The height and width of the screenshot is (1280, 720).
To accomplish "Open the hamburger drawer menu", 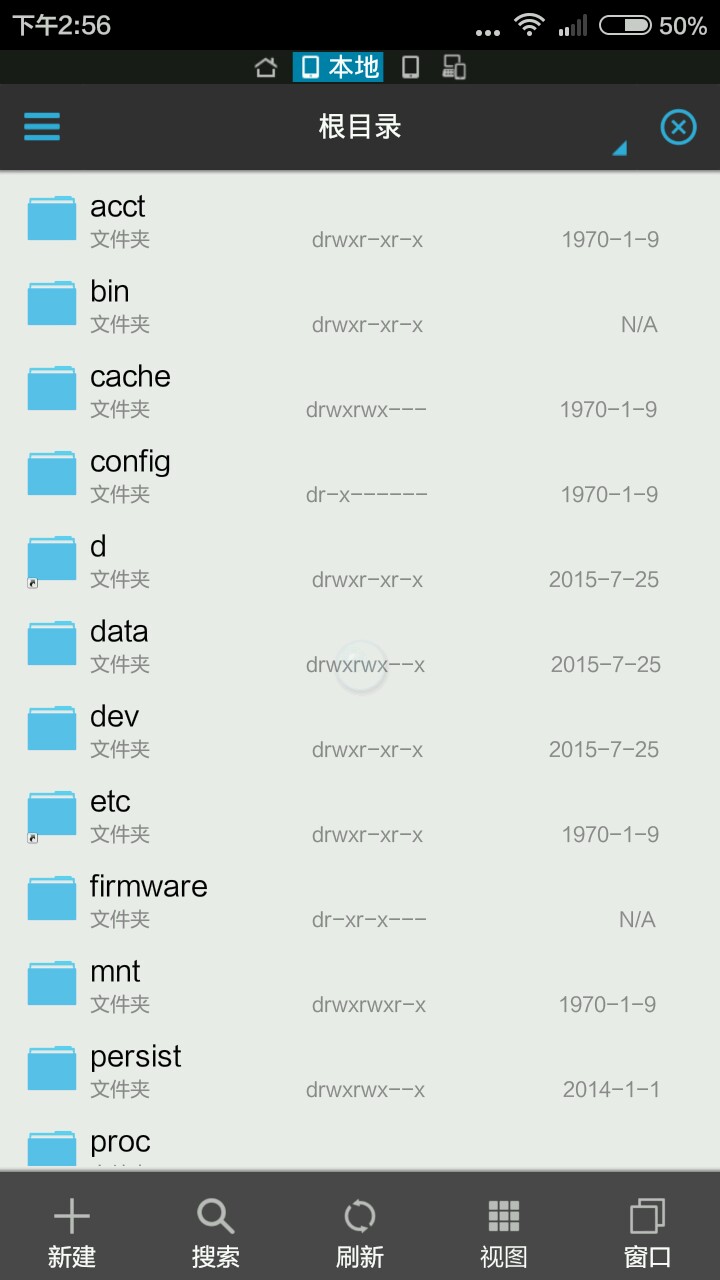I will [x=42, y=127].
